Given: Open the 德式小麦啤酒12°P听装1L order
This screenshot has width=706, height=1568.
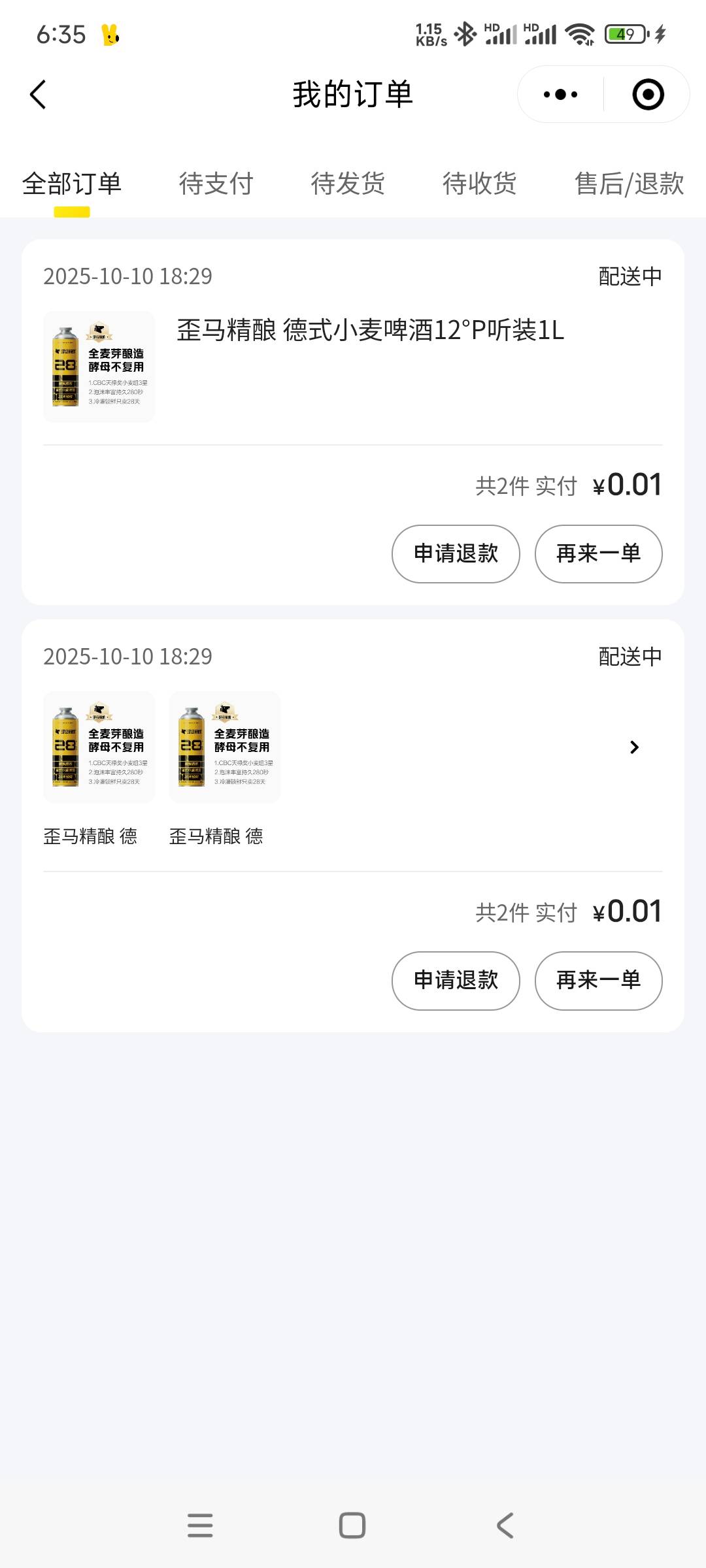Looking at the screenshot, I should point(370,331).
